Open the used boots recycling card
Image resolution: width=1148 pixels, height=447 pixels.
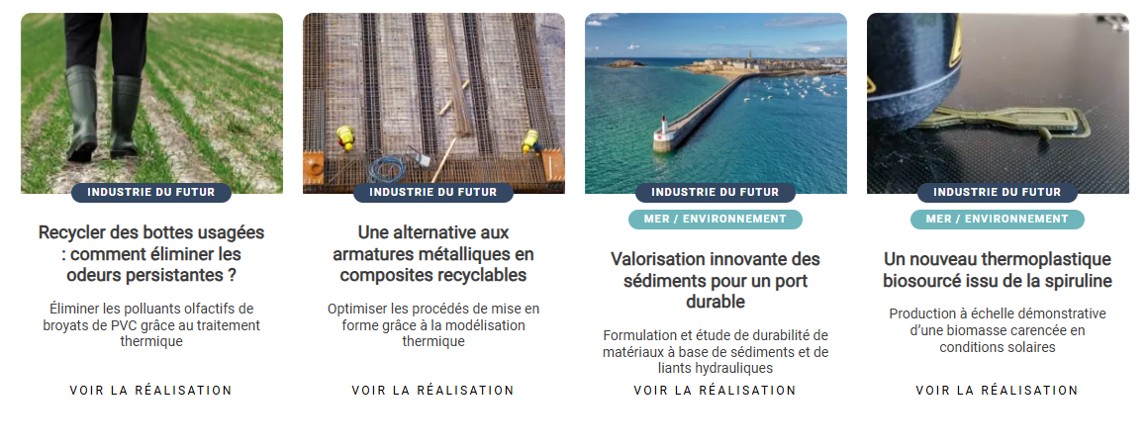click(151, 253)
